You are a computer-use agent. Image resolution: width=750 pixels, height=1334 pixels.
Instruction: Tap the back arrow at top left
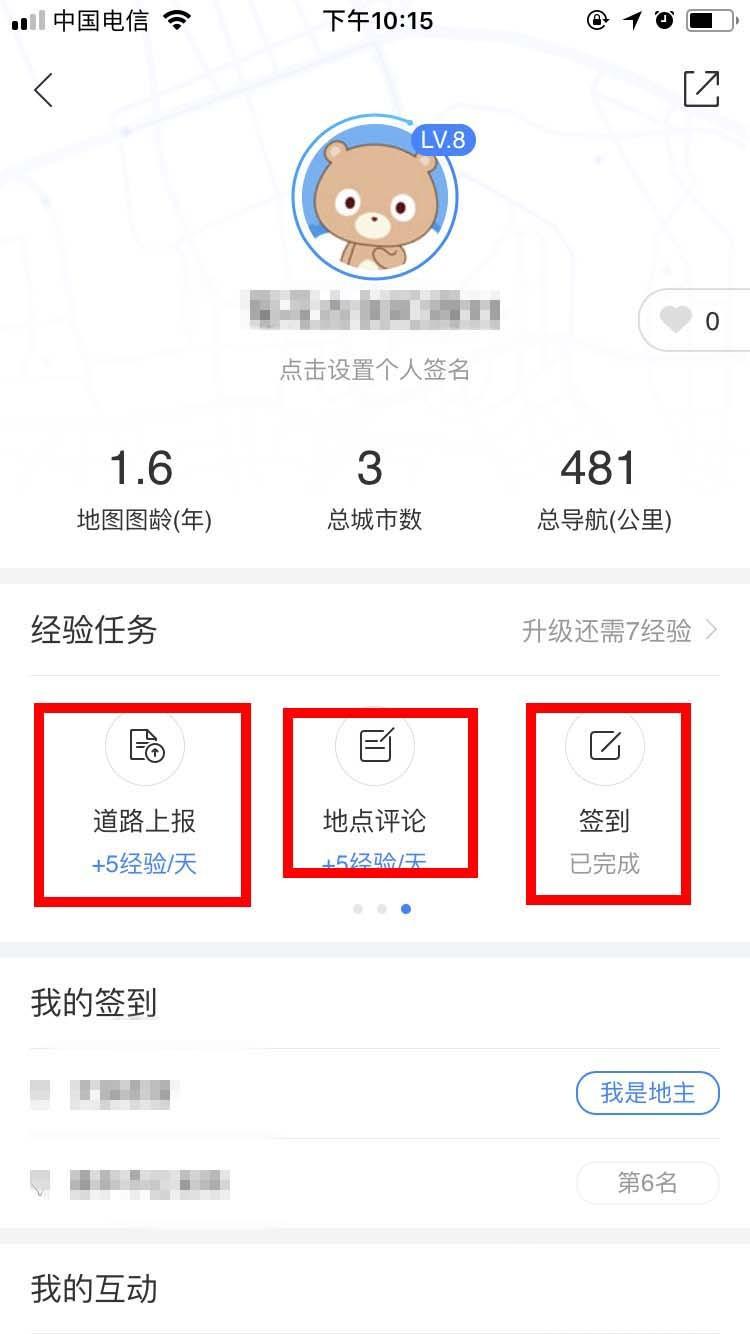pos(42,89)
